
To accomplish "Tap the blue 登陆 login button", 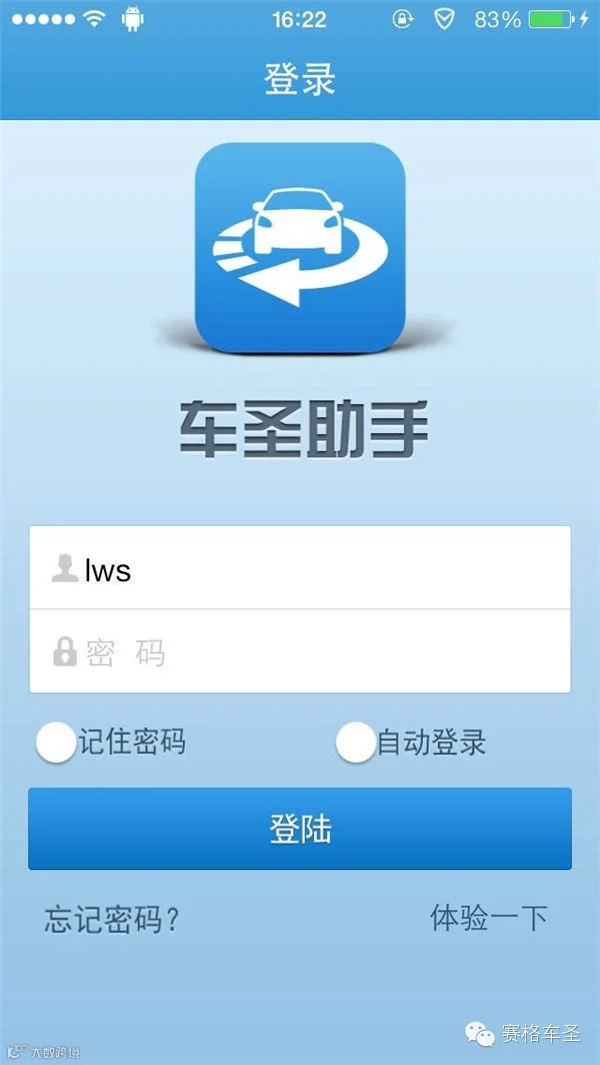I will [x=300, y=829].
